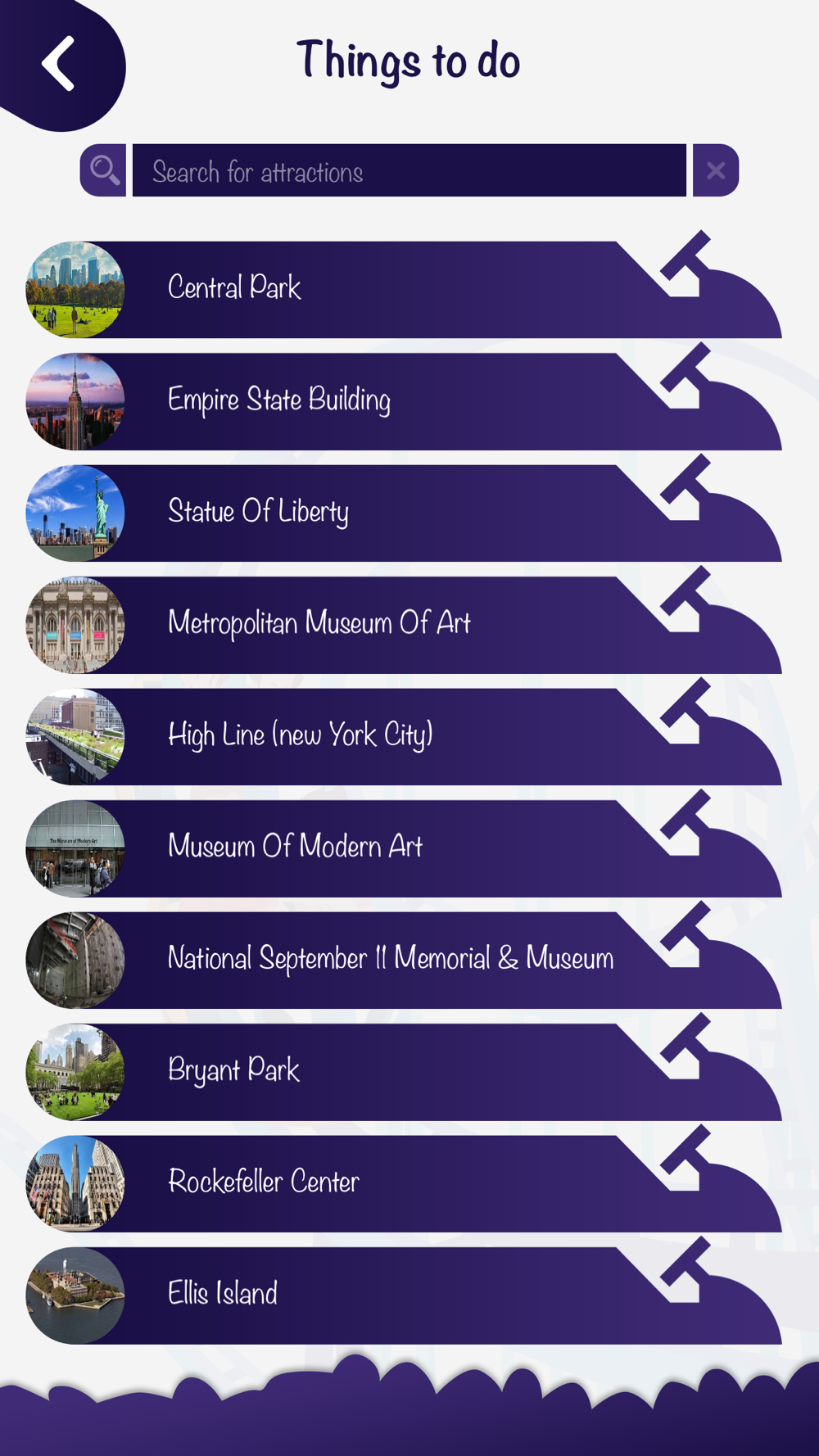819x1456 pixels.
Task: View Metropolitan Museum Of Art
Action: click(x=404, y=625)
